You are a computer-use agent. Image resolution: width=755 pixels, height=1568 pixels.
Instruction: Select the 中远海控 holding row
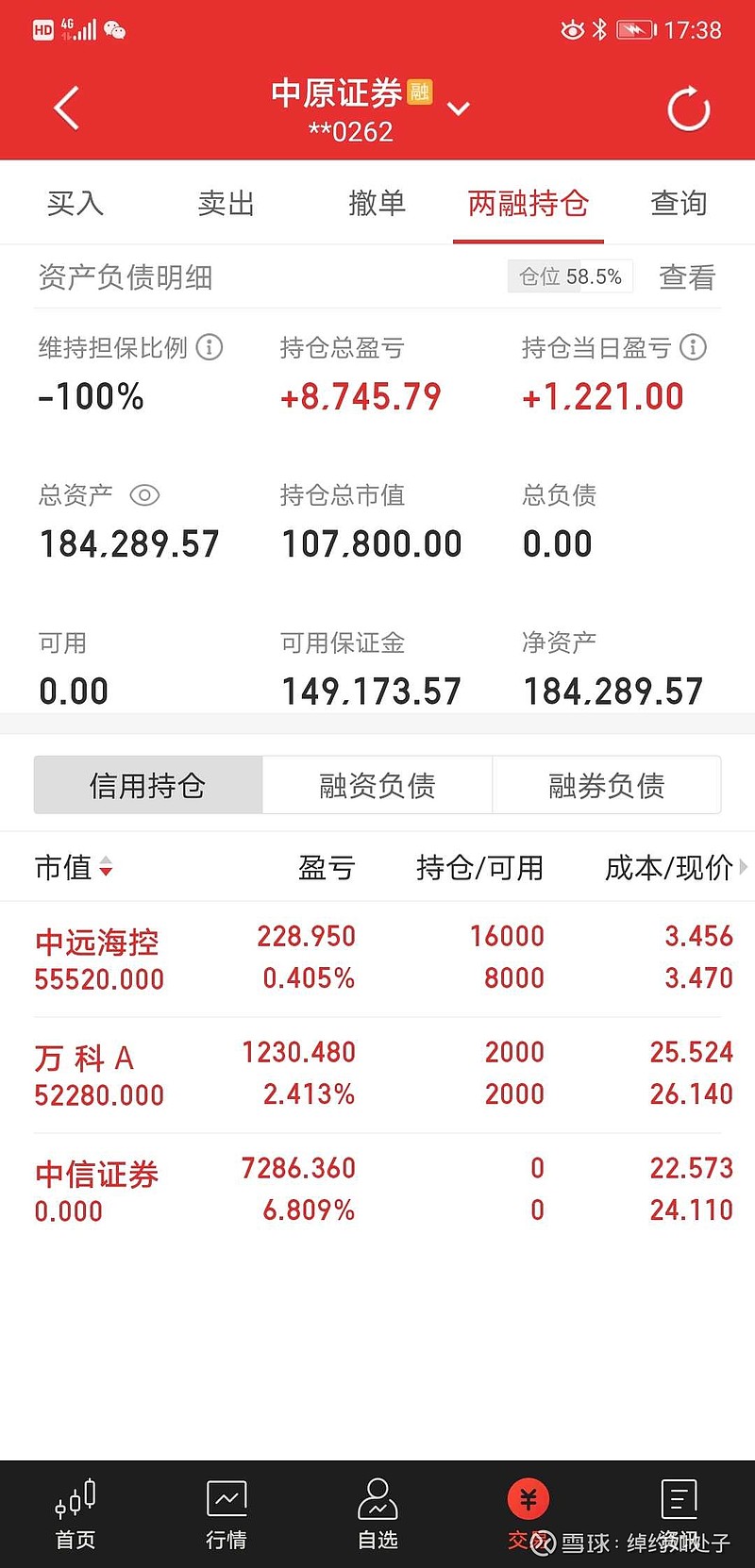coord(377,956)
